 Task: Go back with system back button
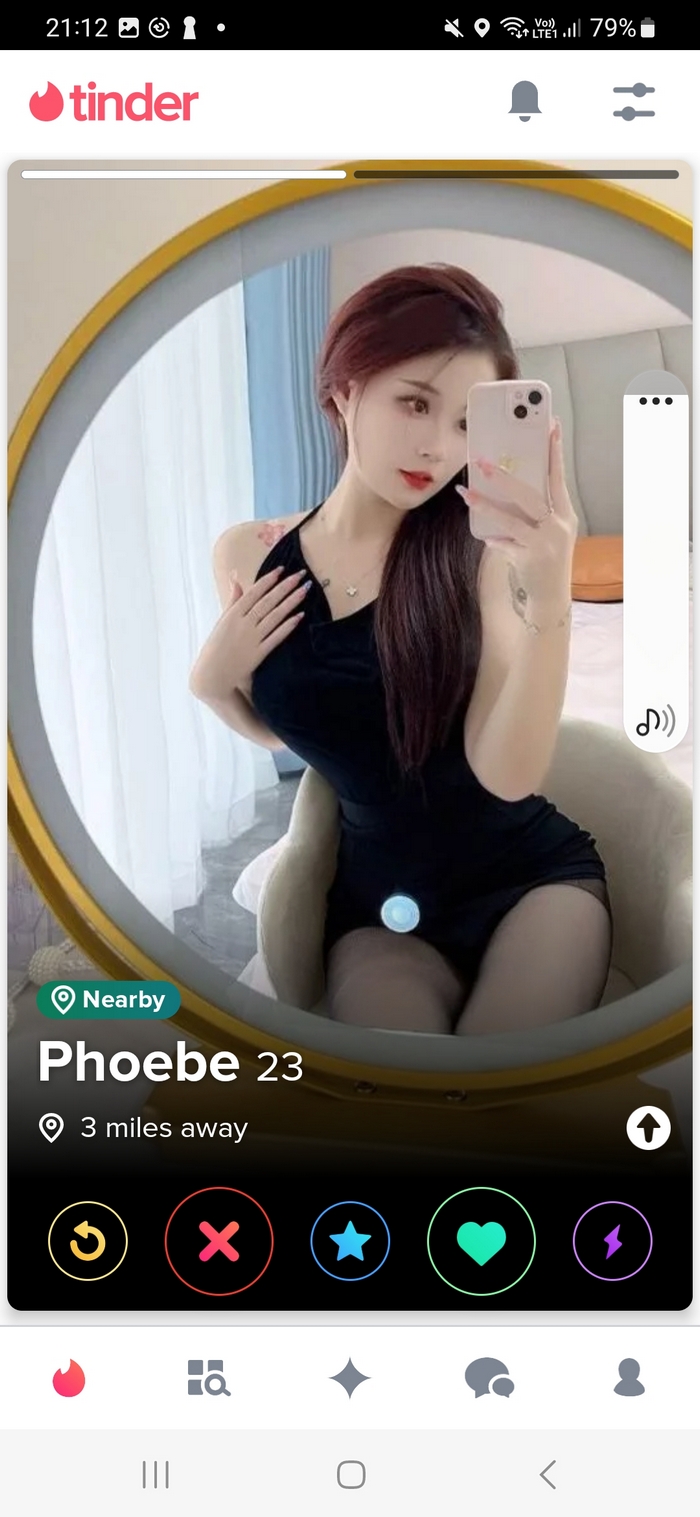coord(547,1474)
